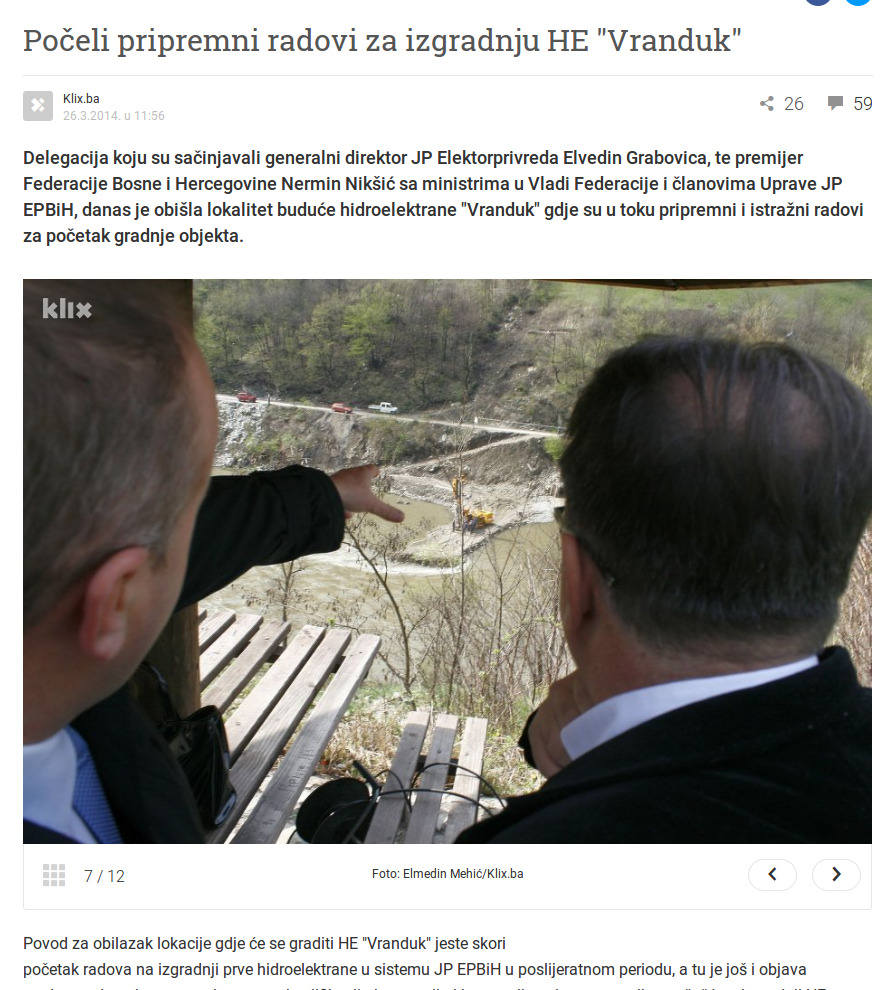894x990 pixels.
Task: Share this article via the share icon
Action: (767, 103)
